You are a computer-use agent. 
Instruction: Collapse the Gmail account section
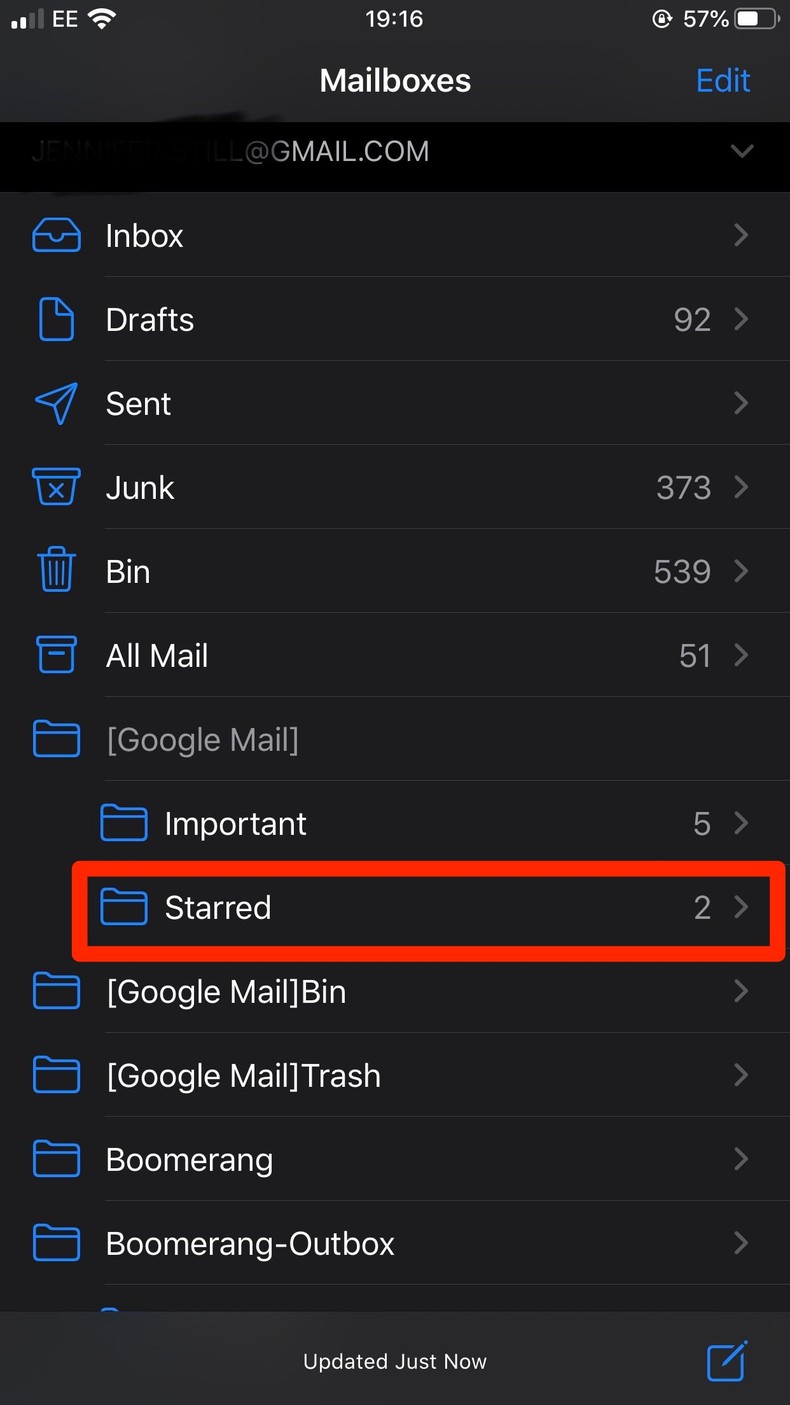pos(741,152)
